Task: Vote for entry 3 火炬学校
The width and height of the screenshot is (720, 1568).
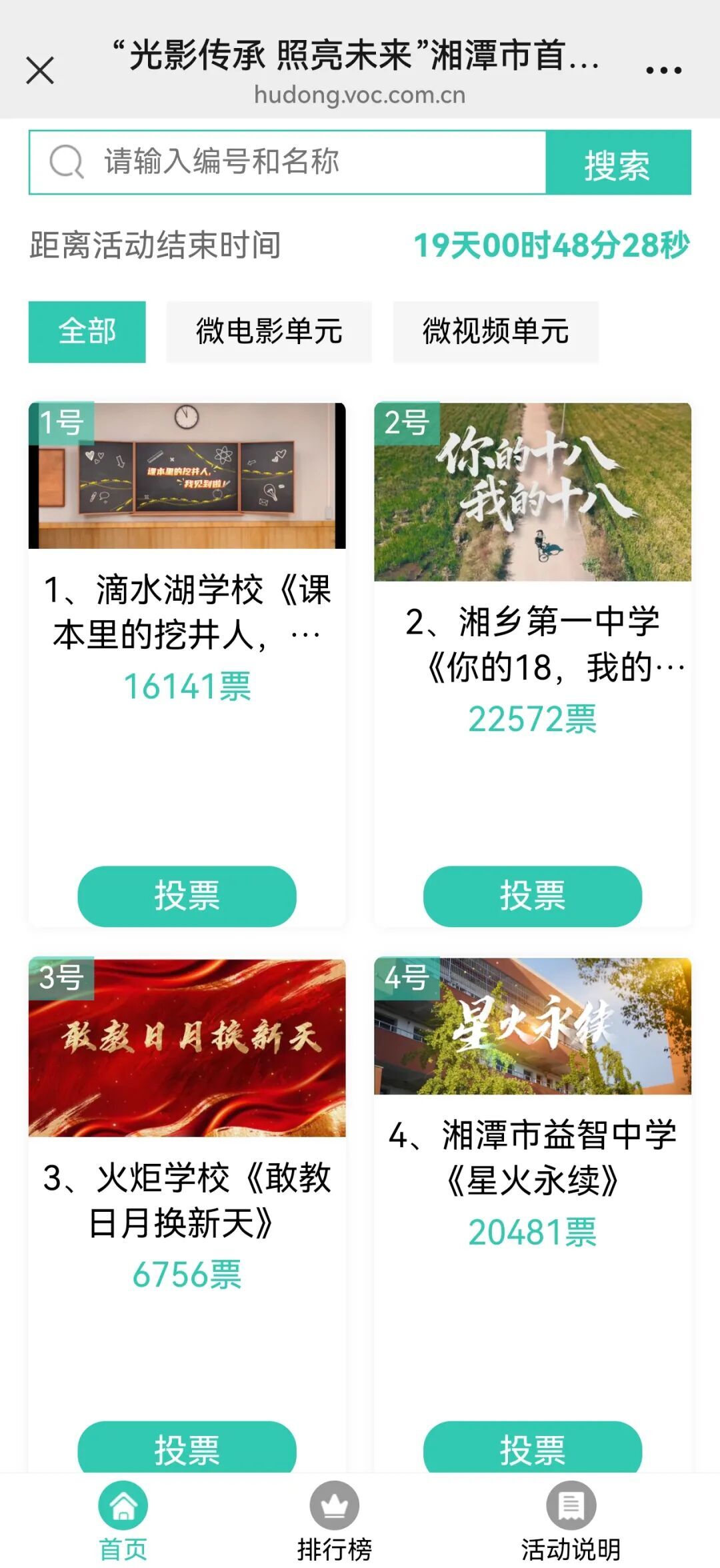Action: [187, 1448]
